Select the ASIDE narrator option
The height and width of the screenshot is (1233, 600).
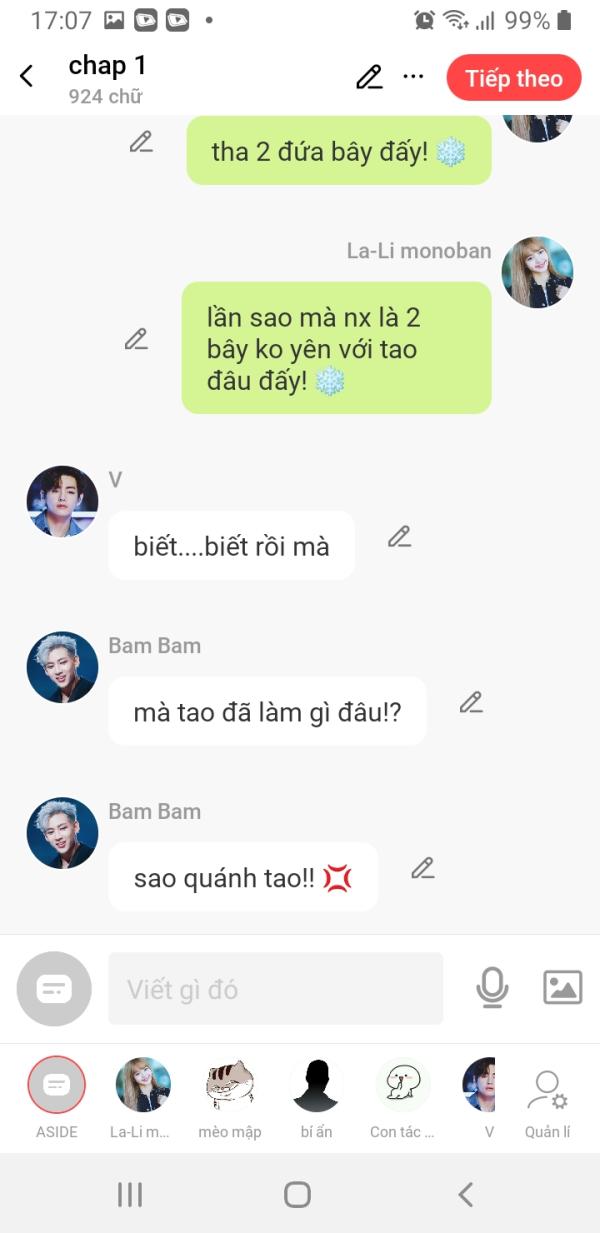[57, 1086]
